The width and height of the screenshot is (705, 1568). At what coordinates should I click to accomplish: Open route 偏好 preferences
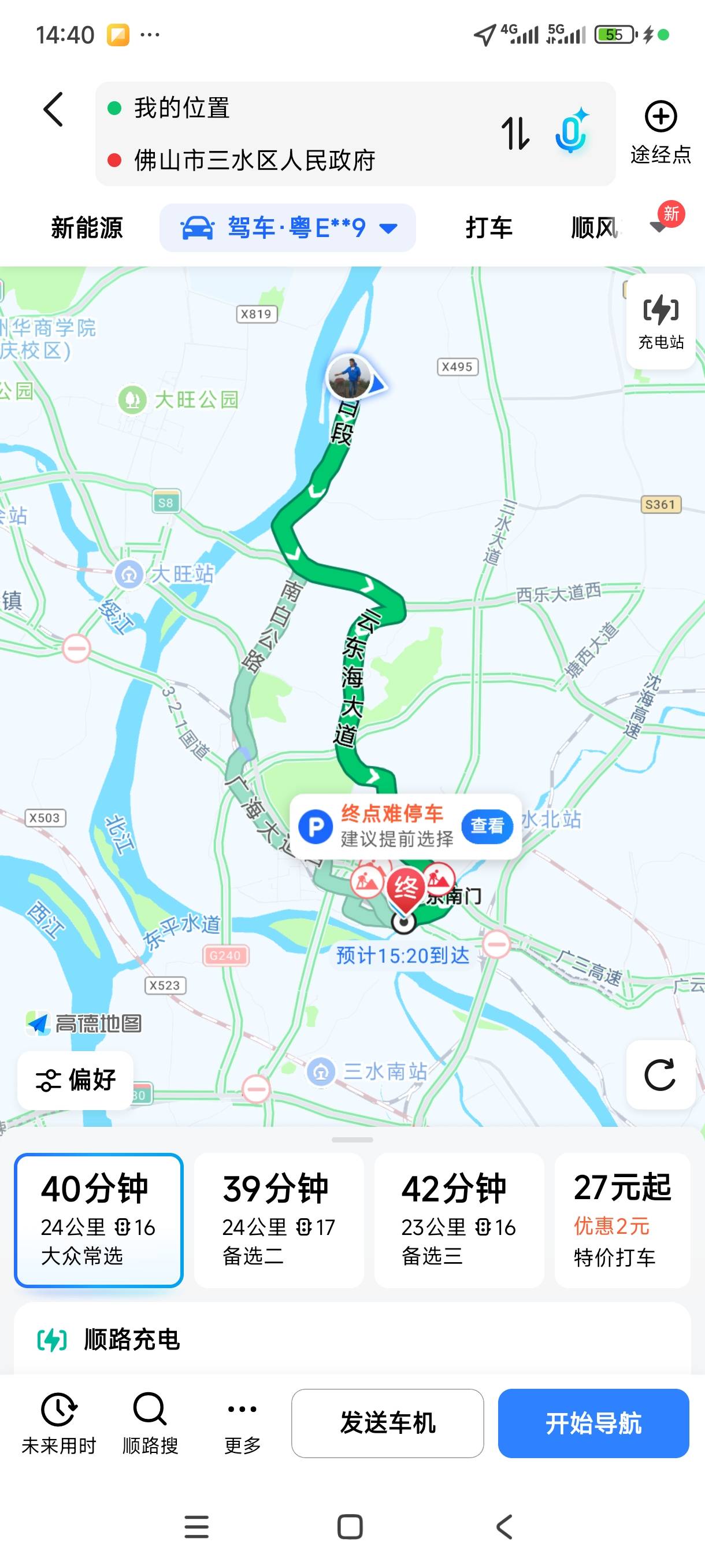pos(76,1081)
